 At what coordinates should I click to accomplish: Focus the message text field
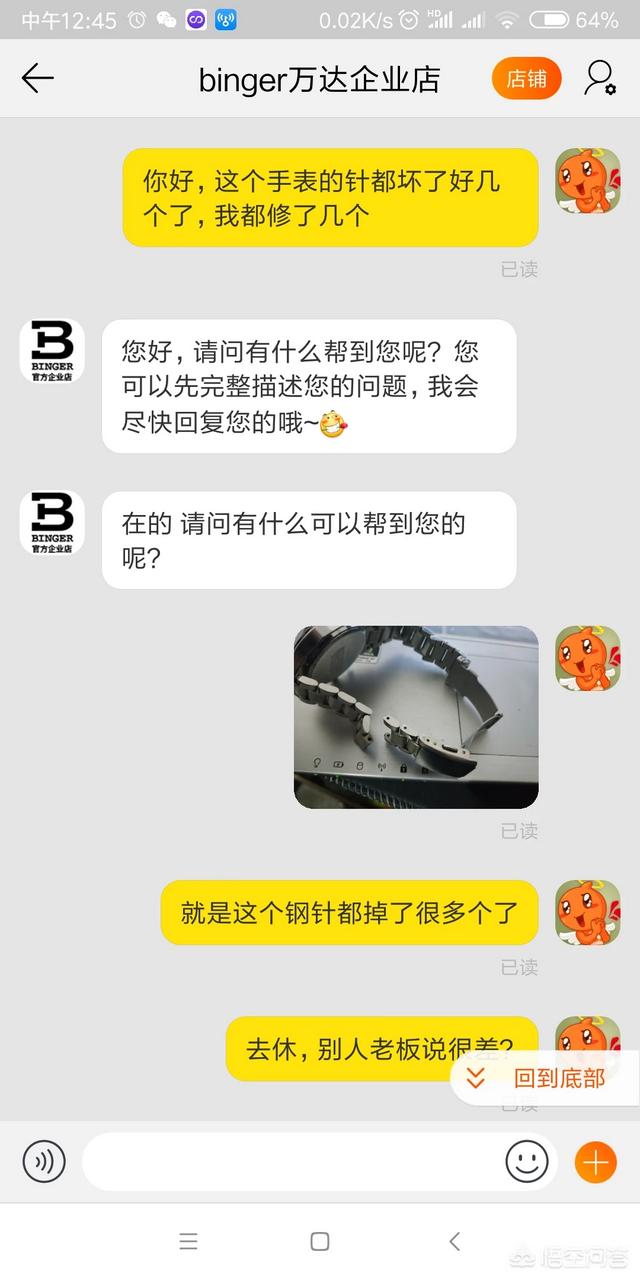290,1161
